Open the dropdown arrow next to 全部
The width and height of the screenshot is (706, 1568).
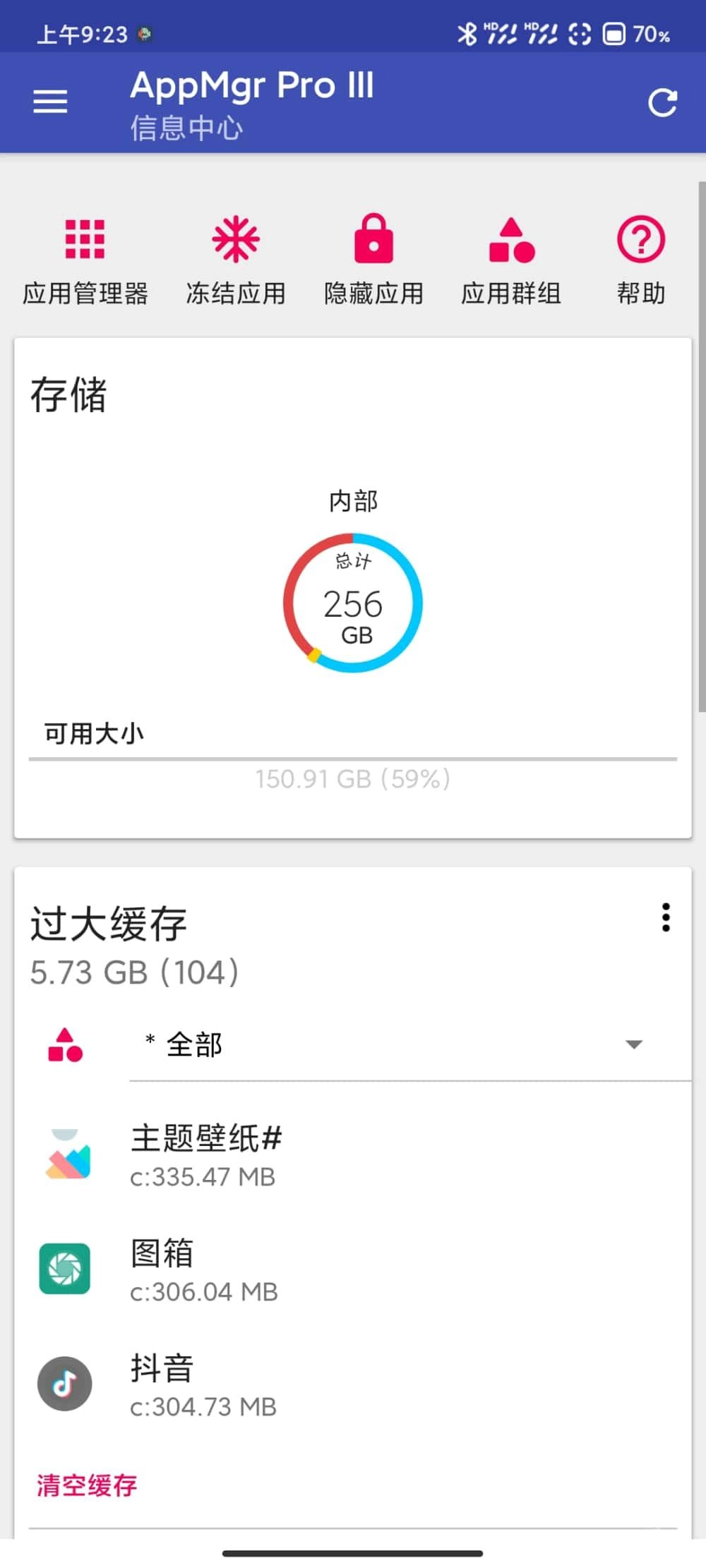635,1044
